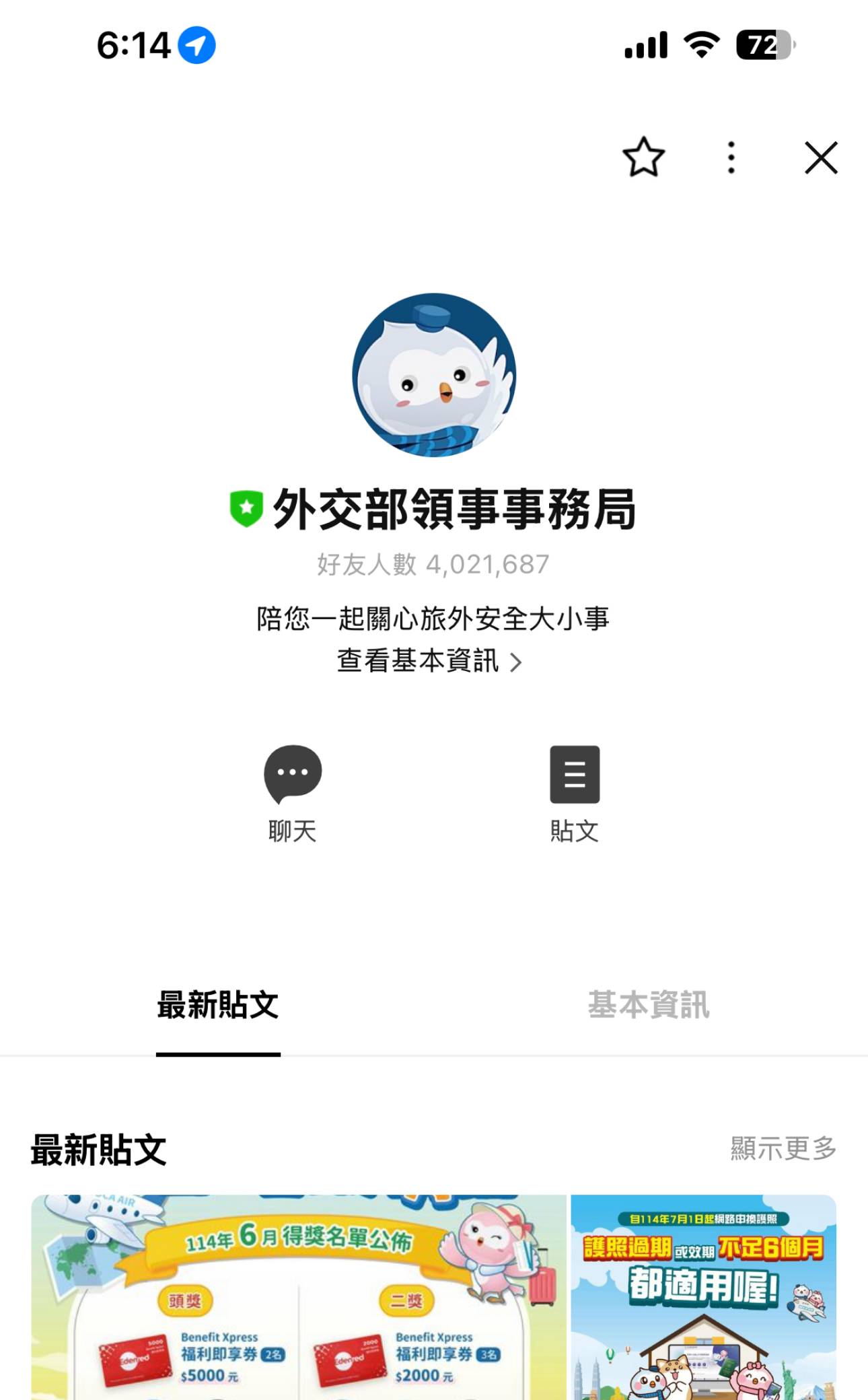Switch to the 基本資訊 tab
The image size is (868, 1400).
649,1006
